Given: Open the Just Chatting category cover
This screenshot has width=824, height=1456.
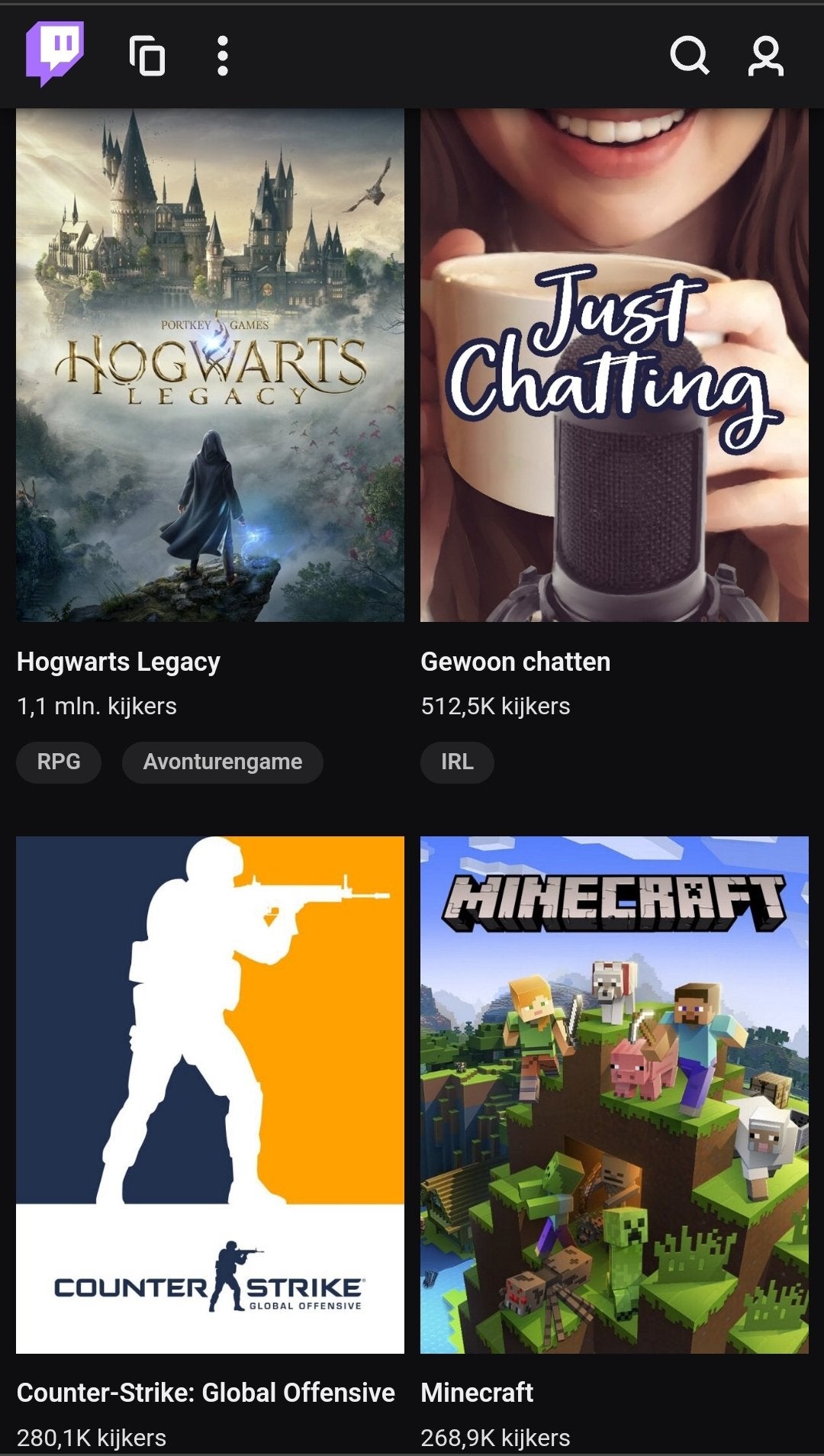Looking at the screenshot, I should (614, 365).
